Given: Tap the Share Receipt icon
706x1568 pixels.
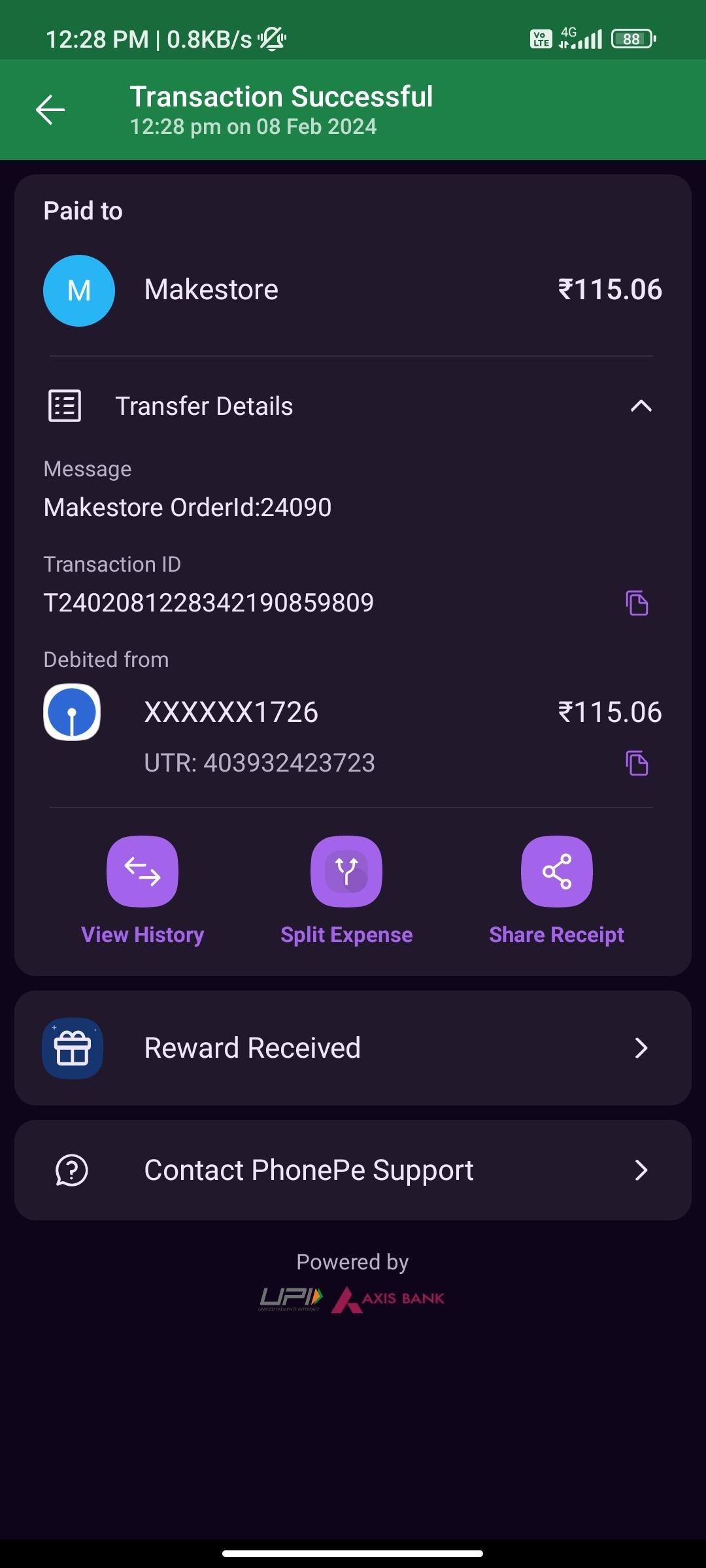Looking at the screenshot, I should point(556,871).
